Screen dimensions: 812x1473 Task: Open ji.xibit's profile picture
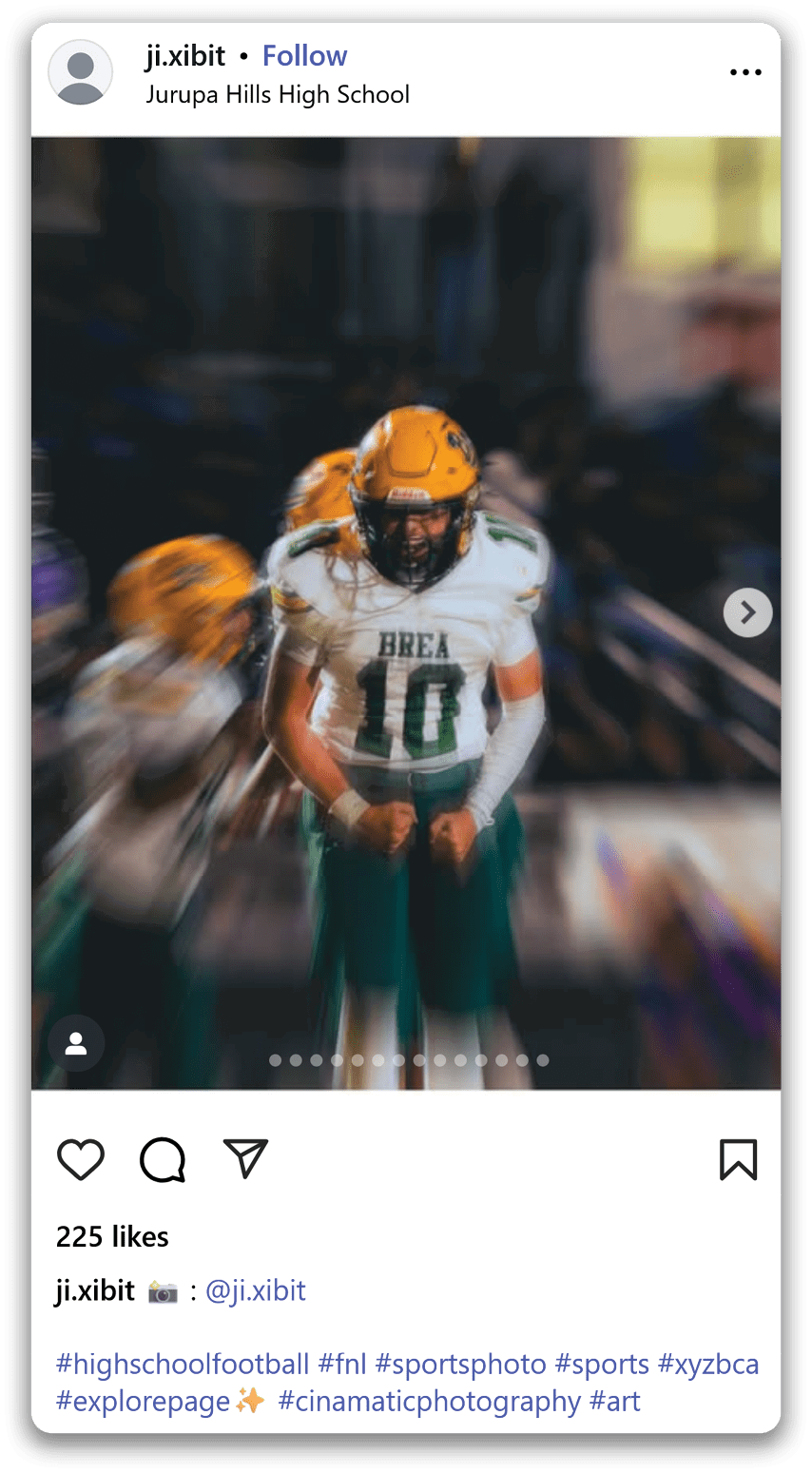click(81, 72)
